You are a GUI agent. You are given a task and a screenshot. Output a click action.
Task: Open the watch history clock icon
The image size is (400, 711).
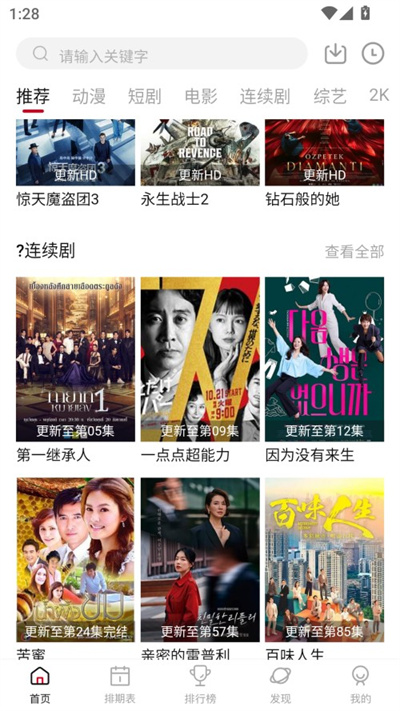[373, 54]
